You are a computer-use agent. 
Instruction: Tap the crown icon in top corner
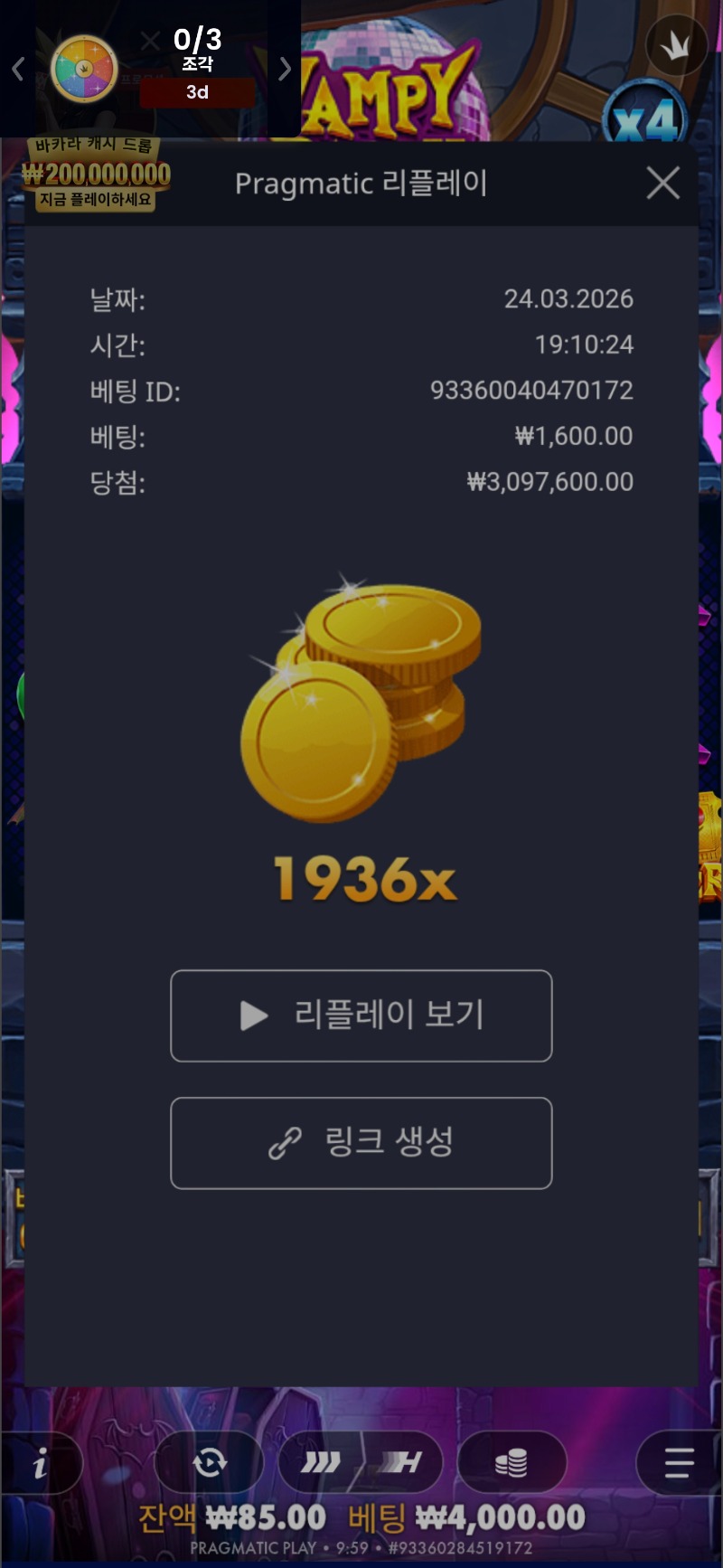tap(676, 47)
